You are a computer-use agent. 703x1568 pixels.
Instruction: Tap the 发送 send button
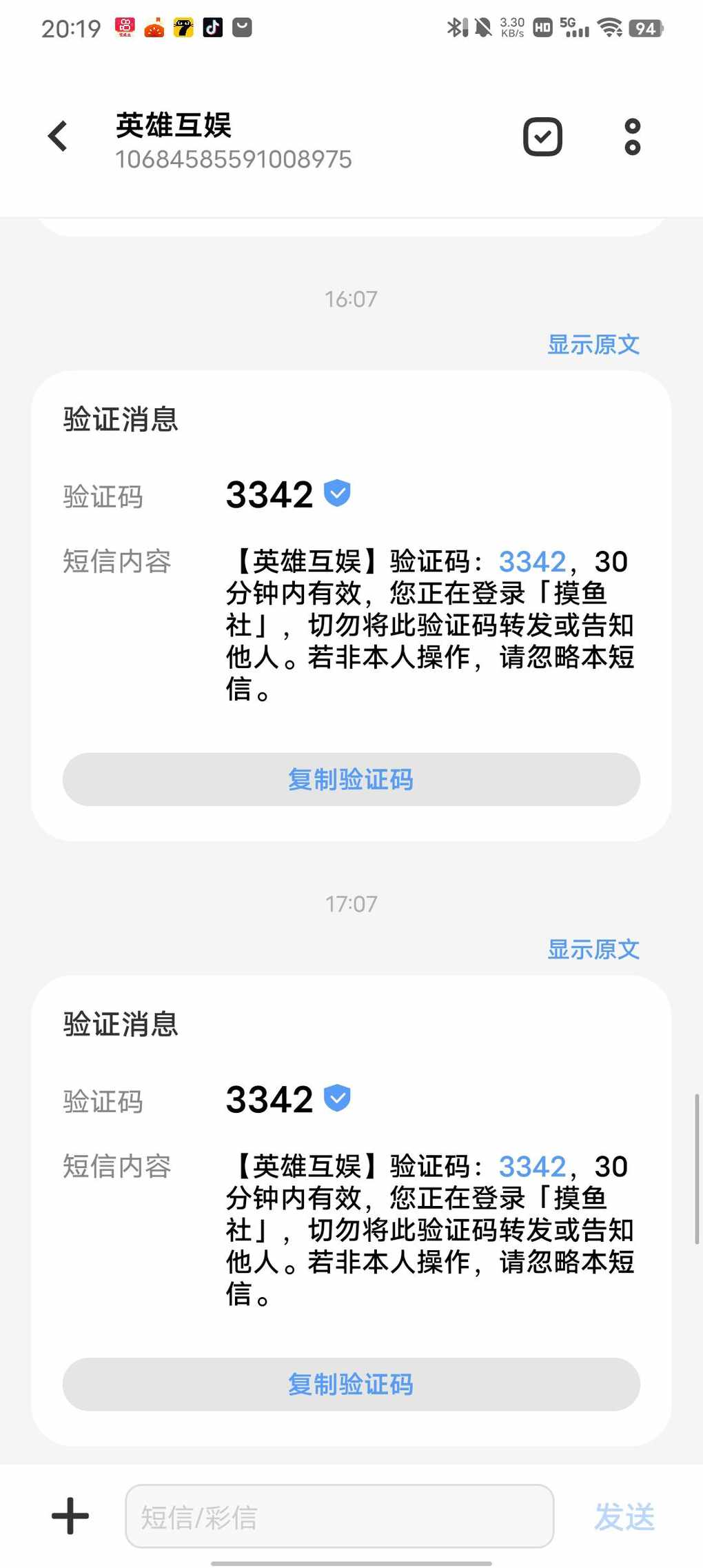(624, 1517)
